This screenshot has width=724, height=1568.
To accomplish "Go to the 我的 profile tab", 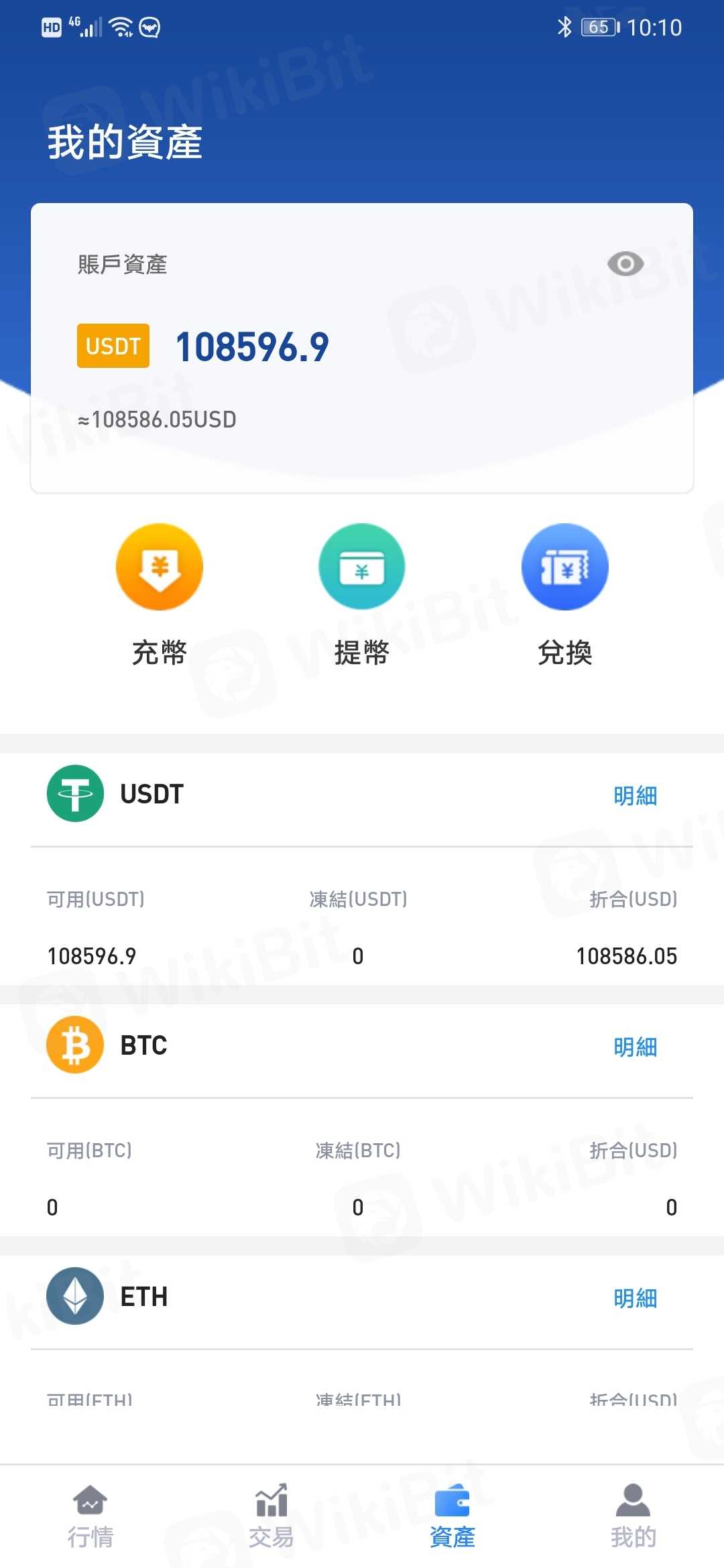I will [633, 1516].
